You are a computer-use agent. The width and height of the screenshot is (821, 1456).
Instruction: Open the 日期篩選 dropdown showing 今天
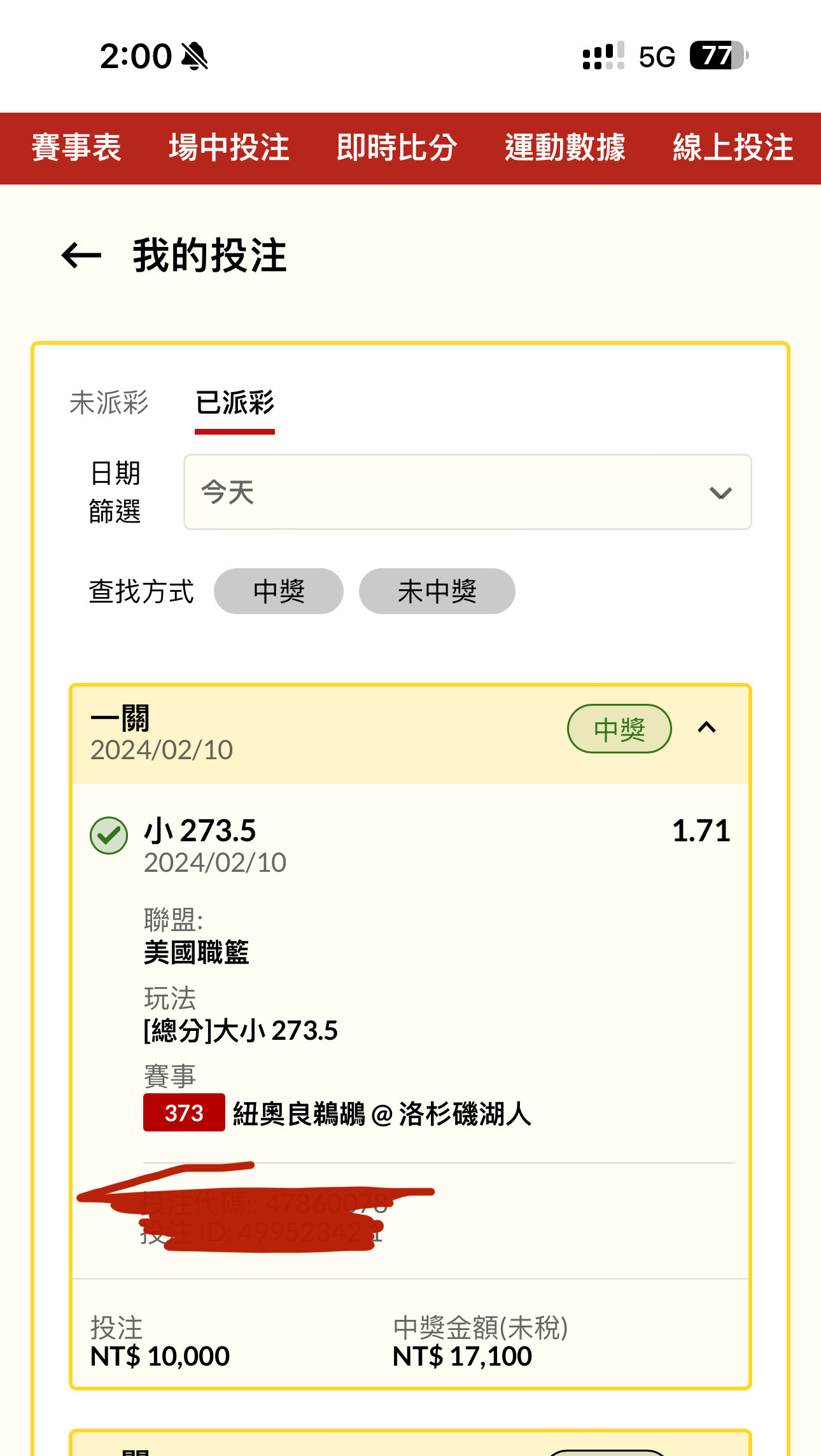click(x=468, y=492)
